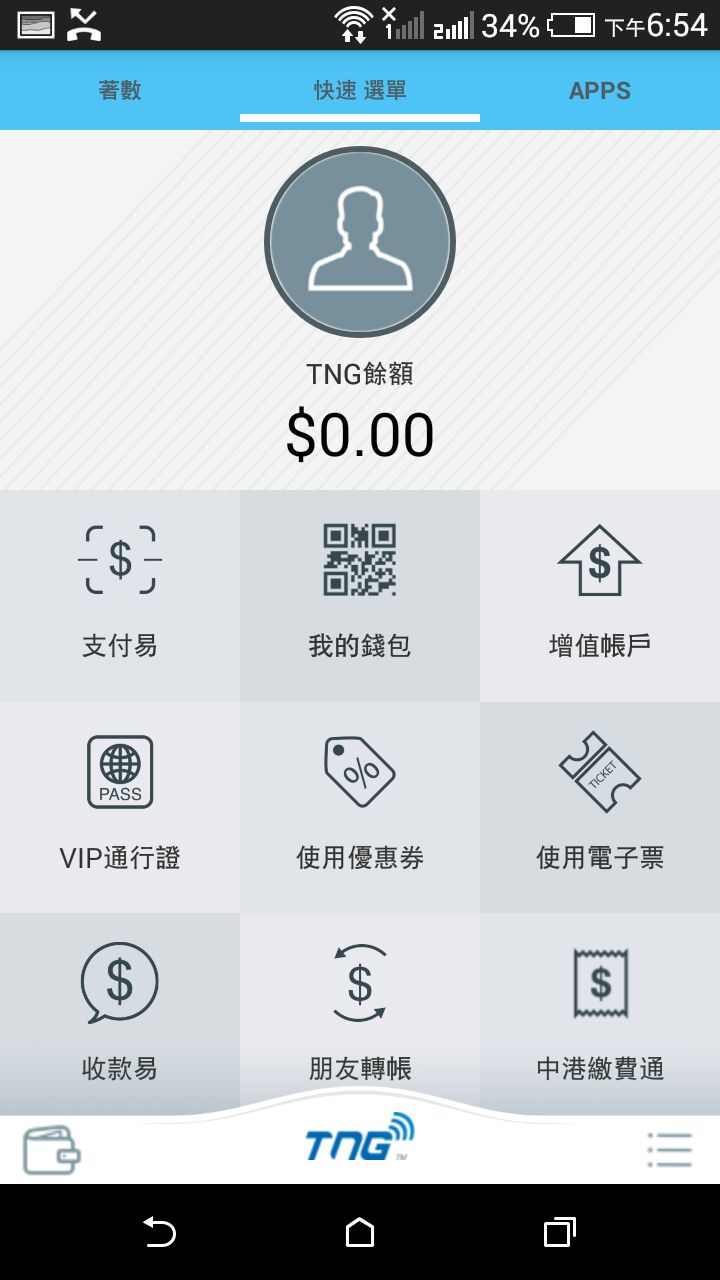Switch to the 著數 tab
The width and height of the screenshot is (720, 1280).
(x=120, y=90)
